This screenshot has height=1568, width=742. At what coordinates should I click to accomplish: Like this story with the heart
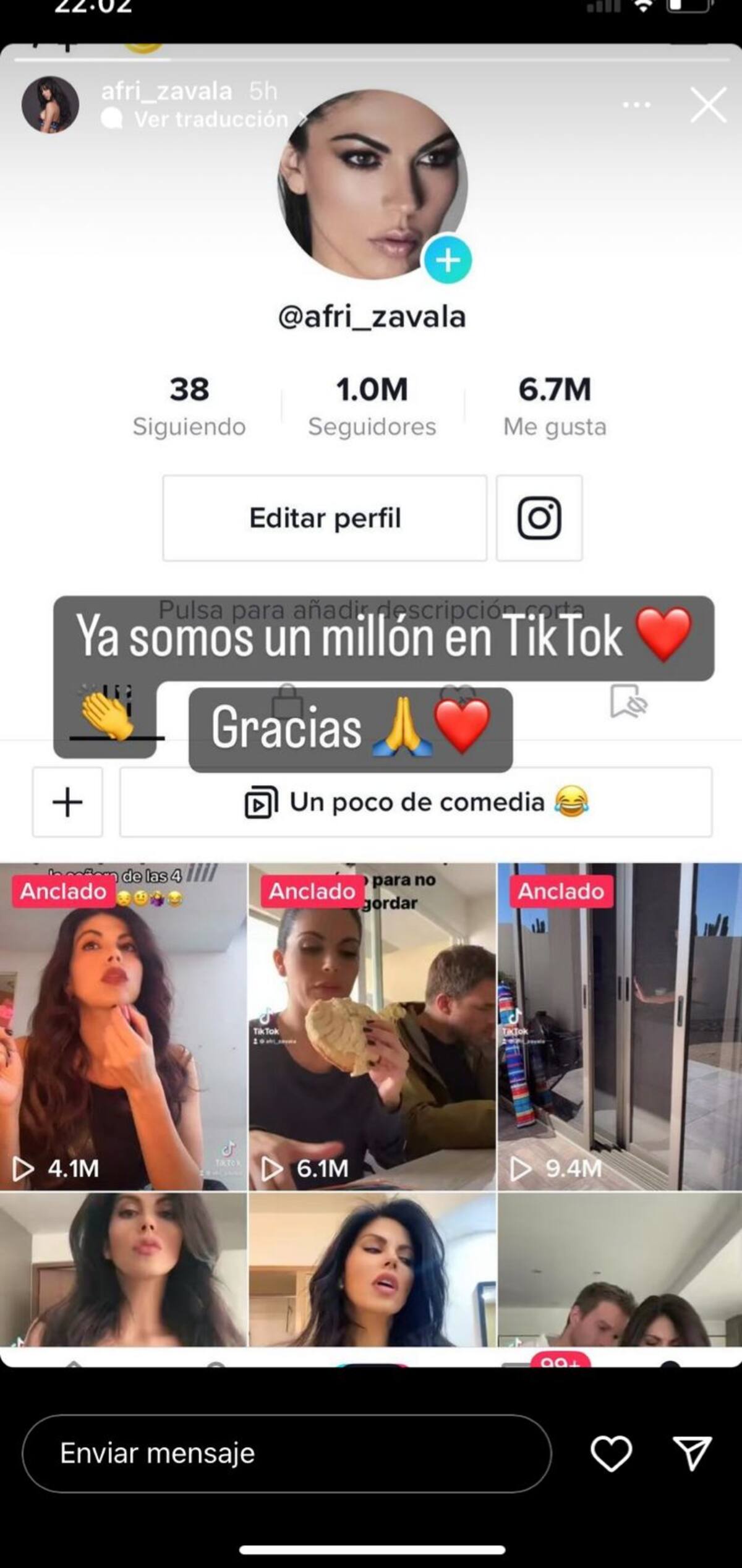coord(611,1453)
